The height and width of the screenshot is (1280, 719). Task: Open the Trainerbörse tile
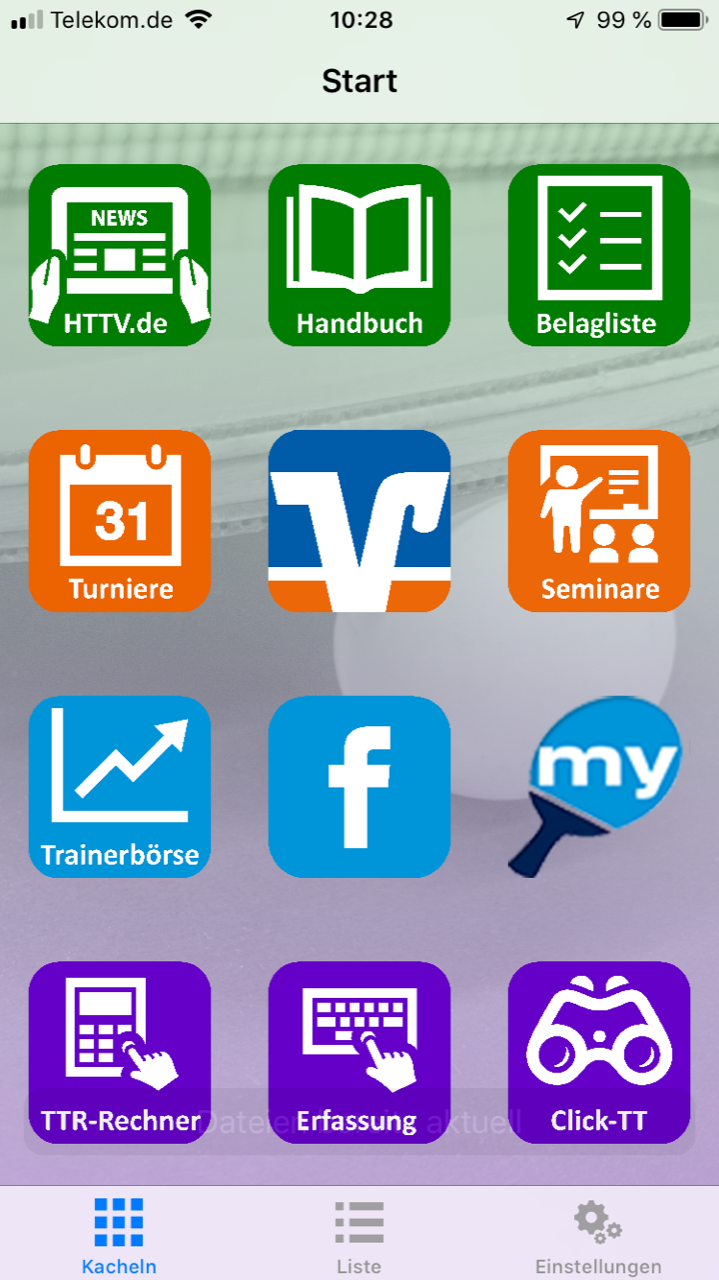click(120, 786)
